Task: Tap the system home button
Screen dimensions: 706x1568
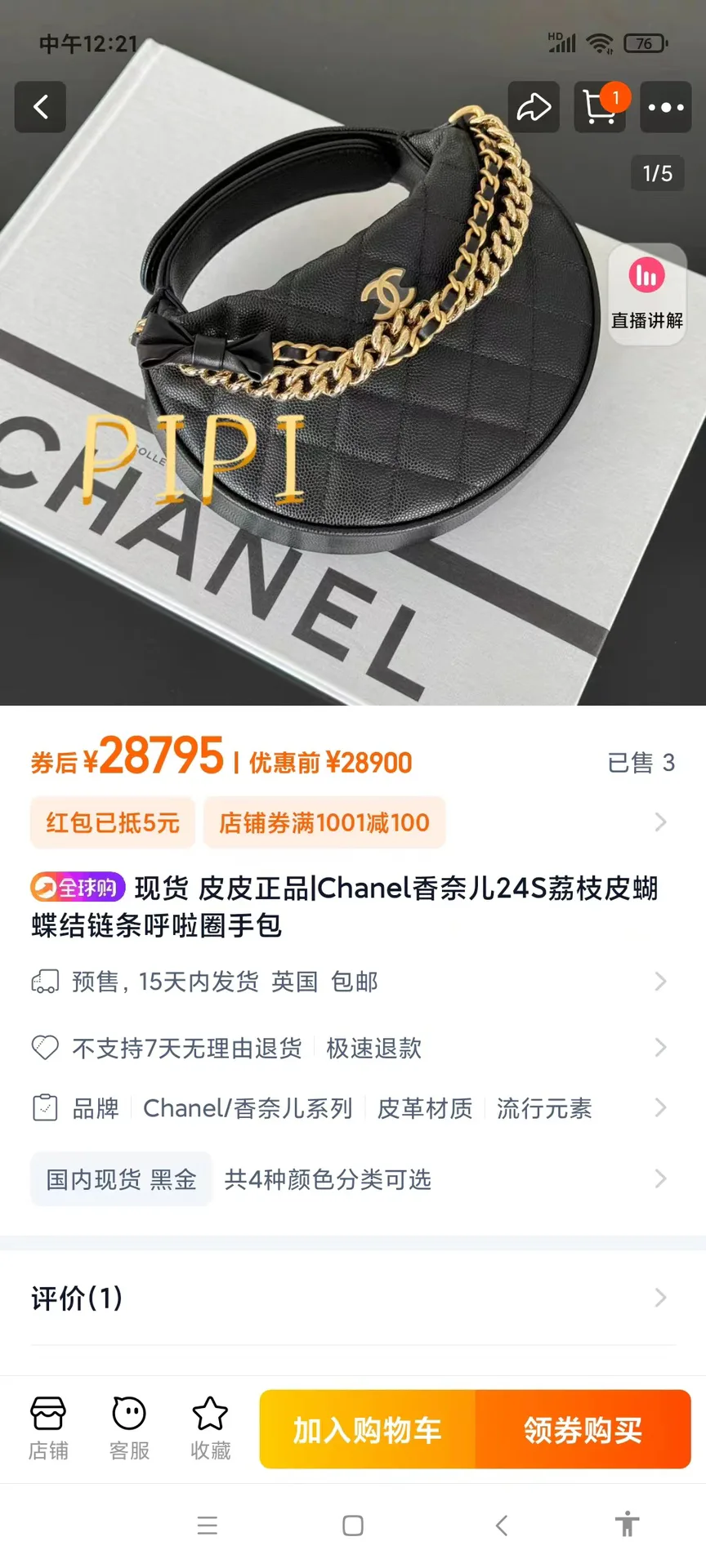Action: 353,1525
